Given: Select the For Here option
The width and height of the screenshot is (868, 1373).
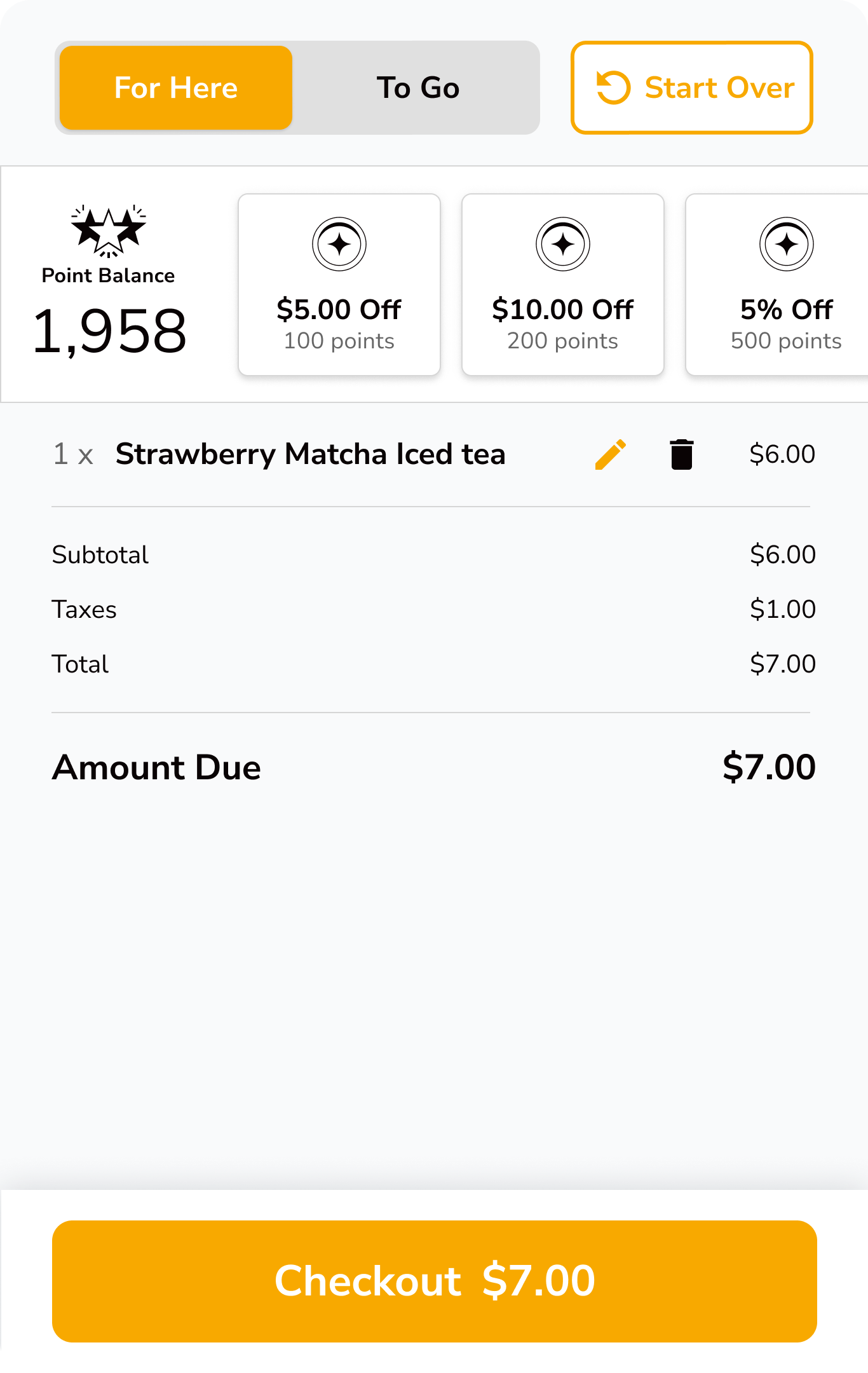Looking at the screenshot, I should click(x=175, y=87).
